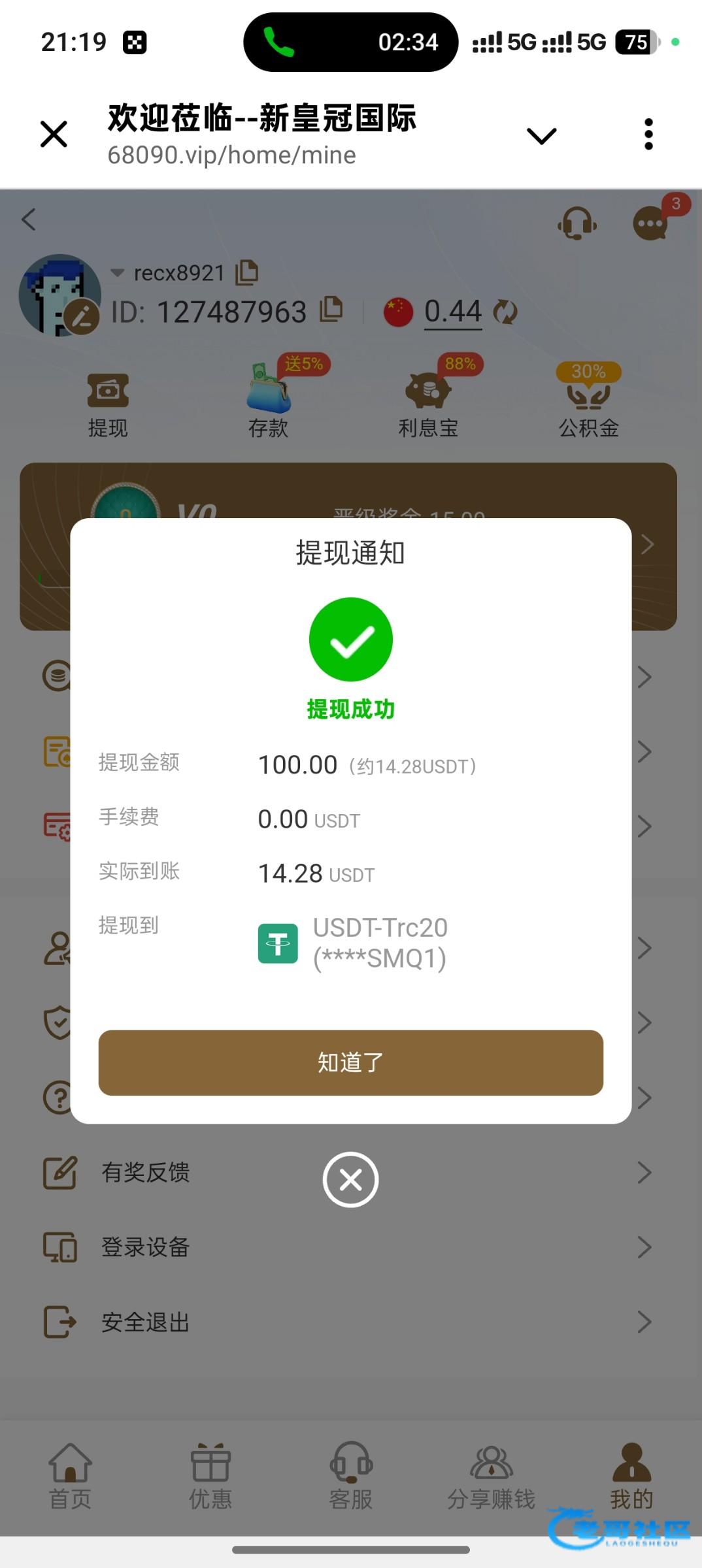This screenshot has width=702, height=1568.
Task: Close the browser page with the X
Action: pyautogui.click(x=54, y=135)
